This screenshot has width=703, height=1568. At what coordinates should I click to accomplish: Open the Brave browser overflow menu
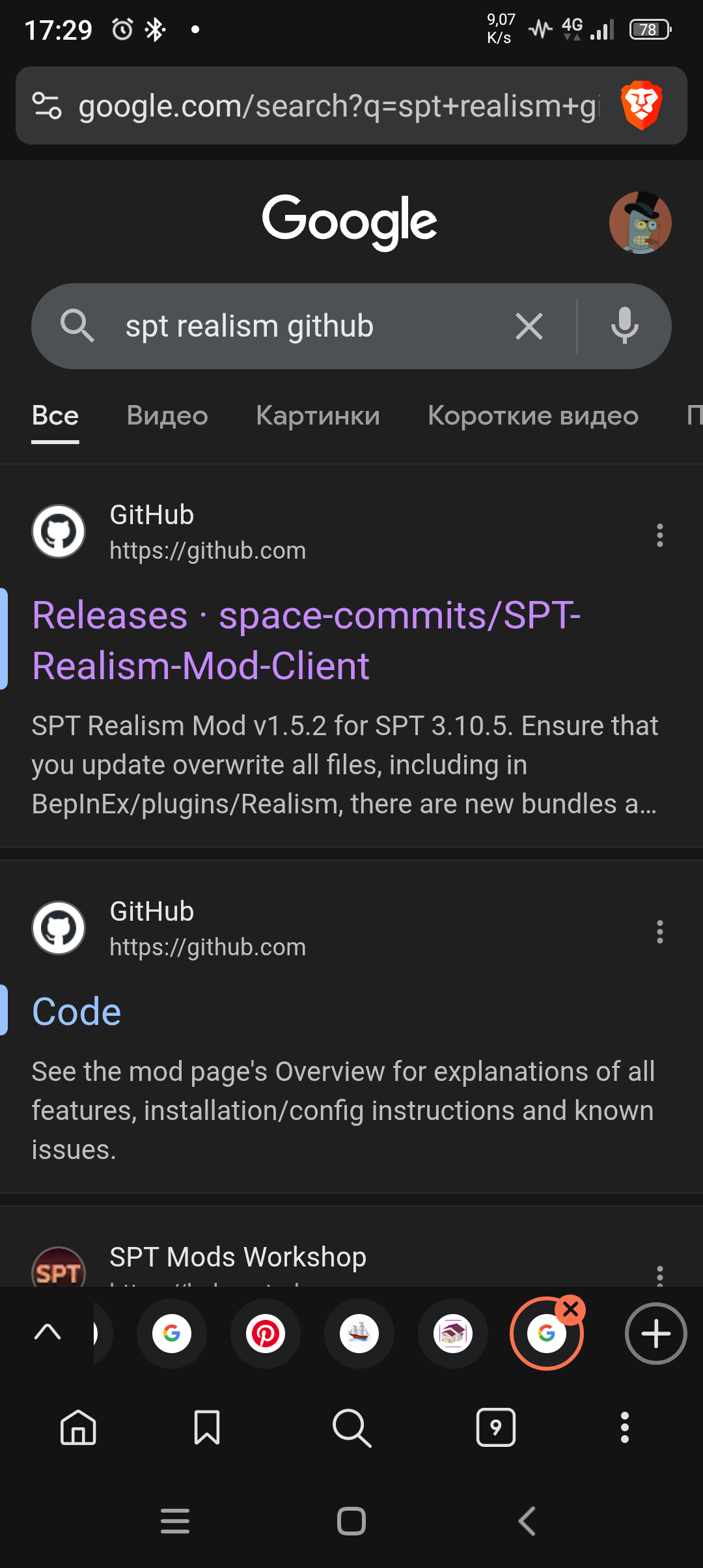click(625, 1427)
